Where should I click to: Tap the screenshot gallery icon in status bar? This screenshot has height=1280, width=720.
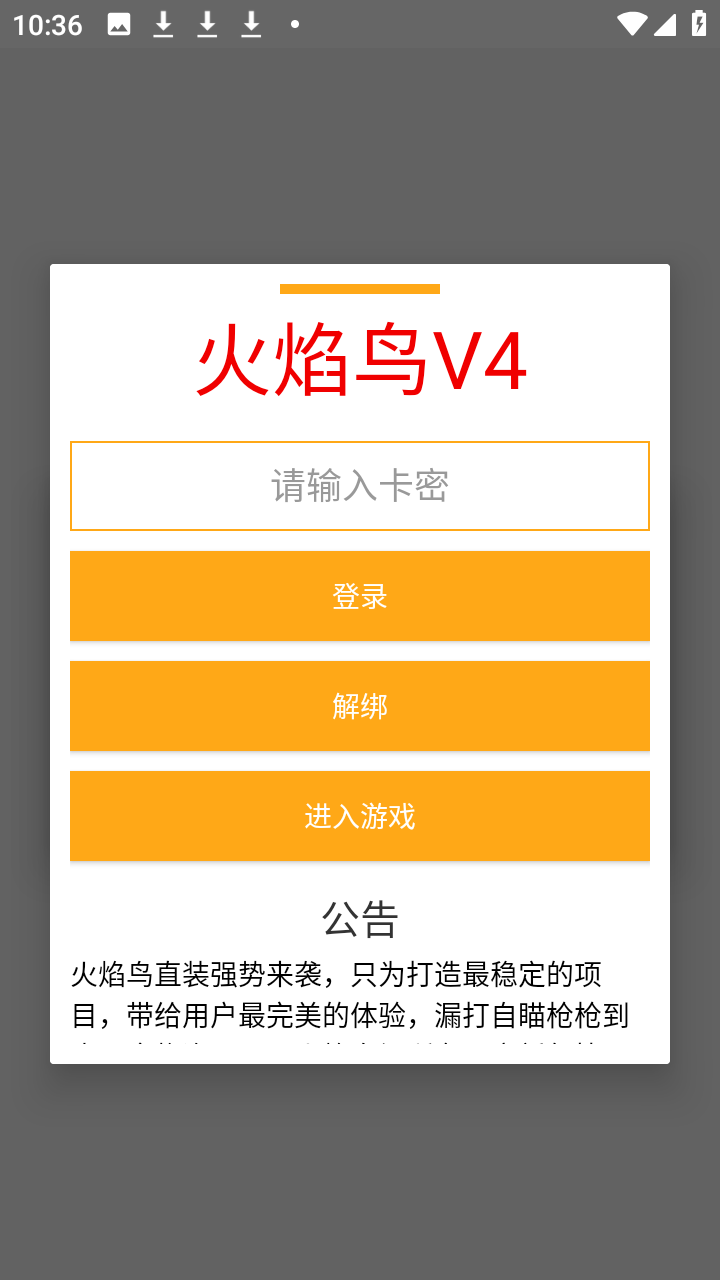pyautogui.click(x=119, y=24)
